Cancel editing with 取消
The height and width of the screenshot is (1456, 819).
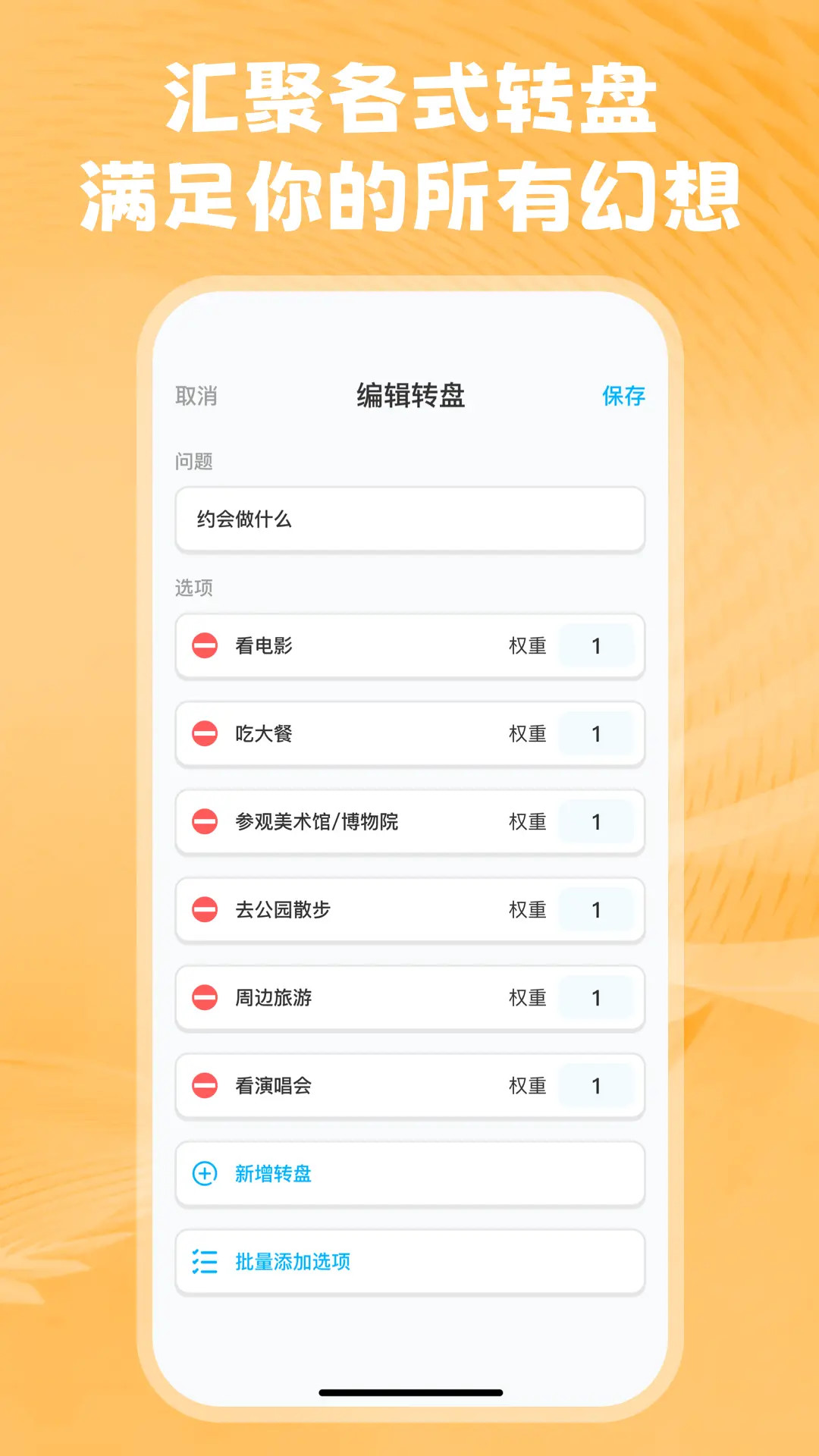(196, 395)
